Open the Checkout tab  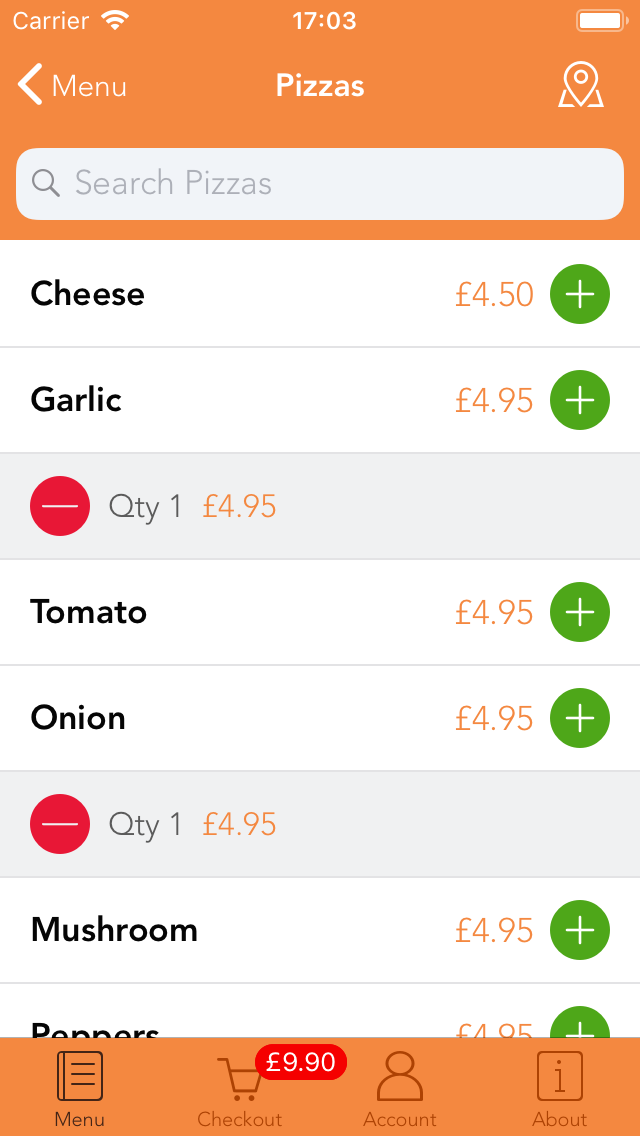(x=240, y=1088)
